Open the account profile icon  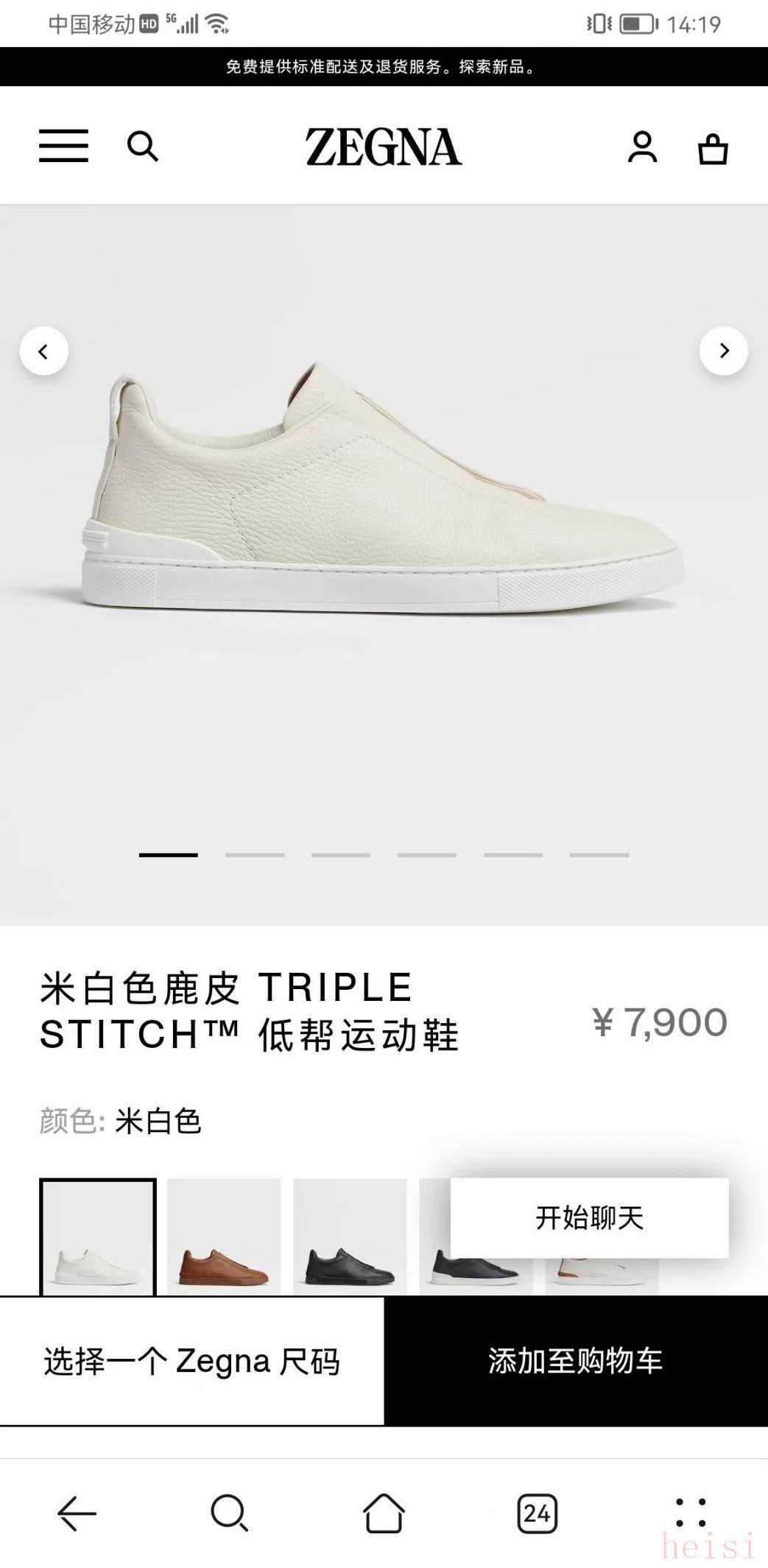(x=642, y=147)
